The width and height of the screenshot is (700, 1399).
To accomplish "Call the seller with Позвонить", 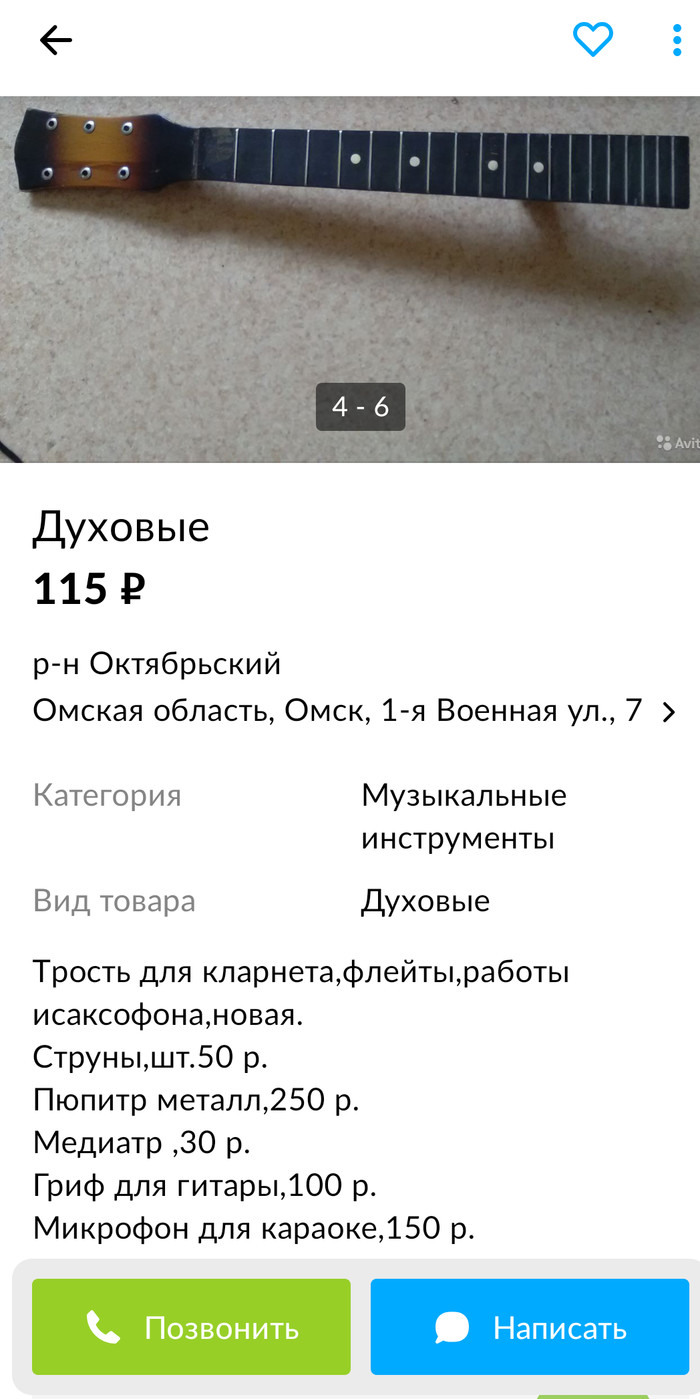I will 191,1327.
